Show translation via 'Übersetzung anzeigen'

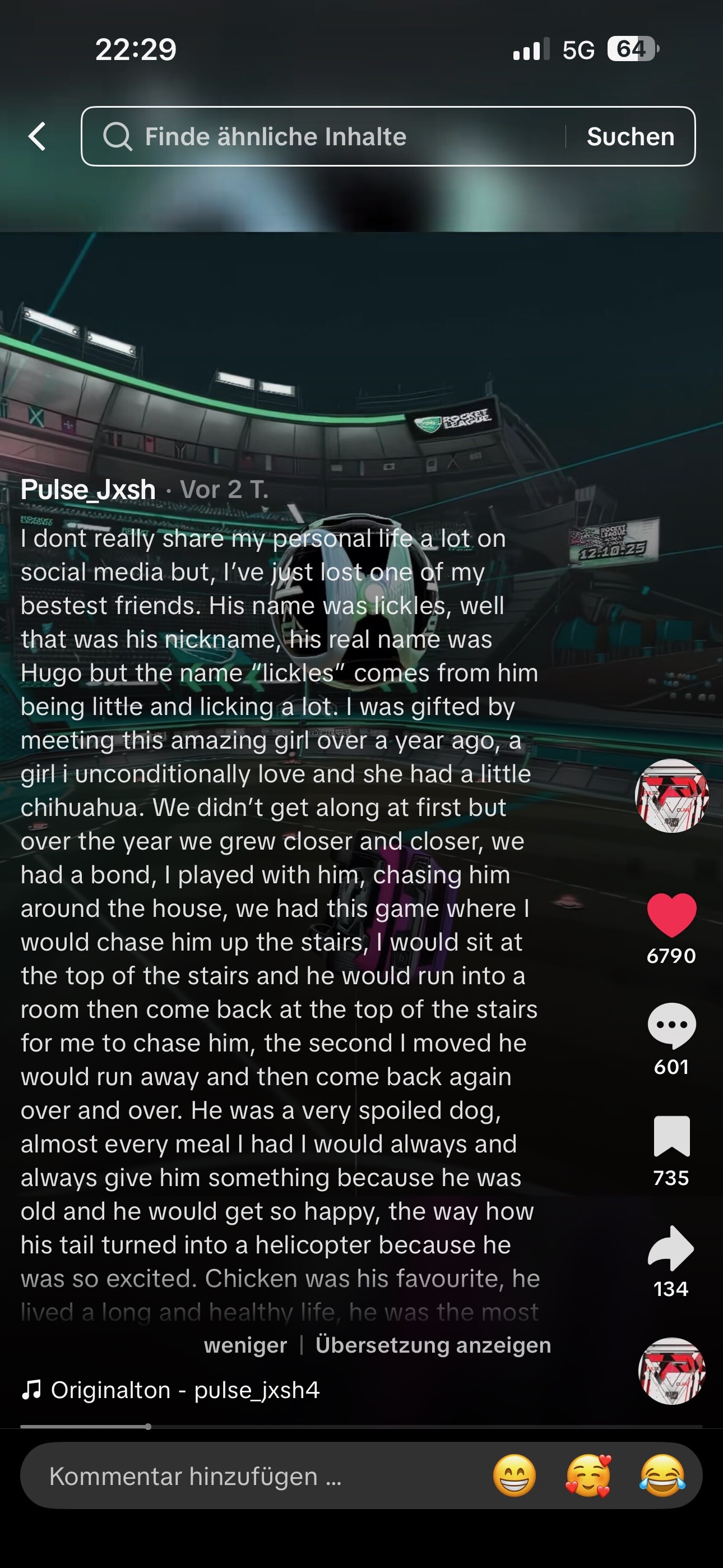tap(433, 1345)
